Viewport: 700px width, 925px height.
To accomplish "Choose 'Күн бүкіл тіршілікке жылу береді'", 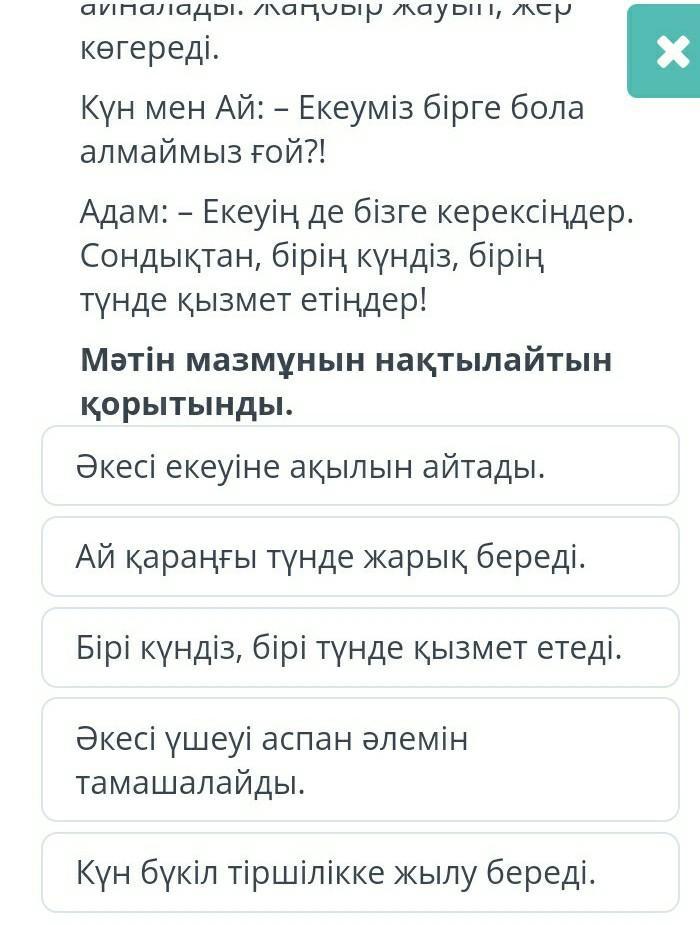I will [360, 872].
